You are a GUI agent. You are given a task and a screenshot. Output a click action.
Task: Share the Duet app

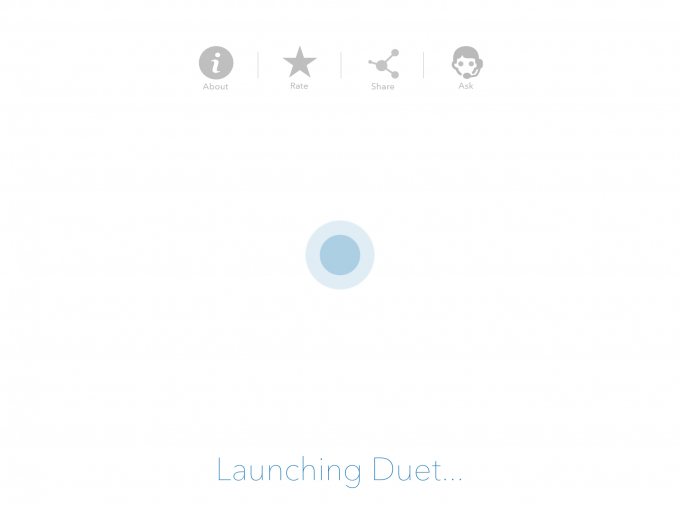coord(383,64)
